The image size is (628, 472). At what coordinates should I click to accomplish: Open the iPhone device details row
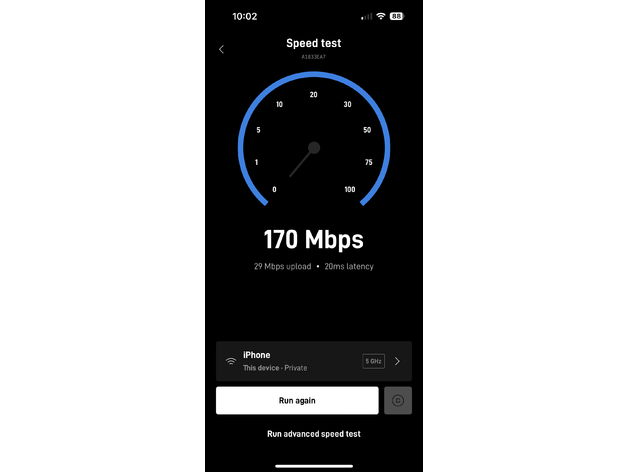pyautogui.click(x=313, y=361)
